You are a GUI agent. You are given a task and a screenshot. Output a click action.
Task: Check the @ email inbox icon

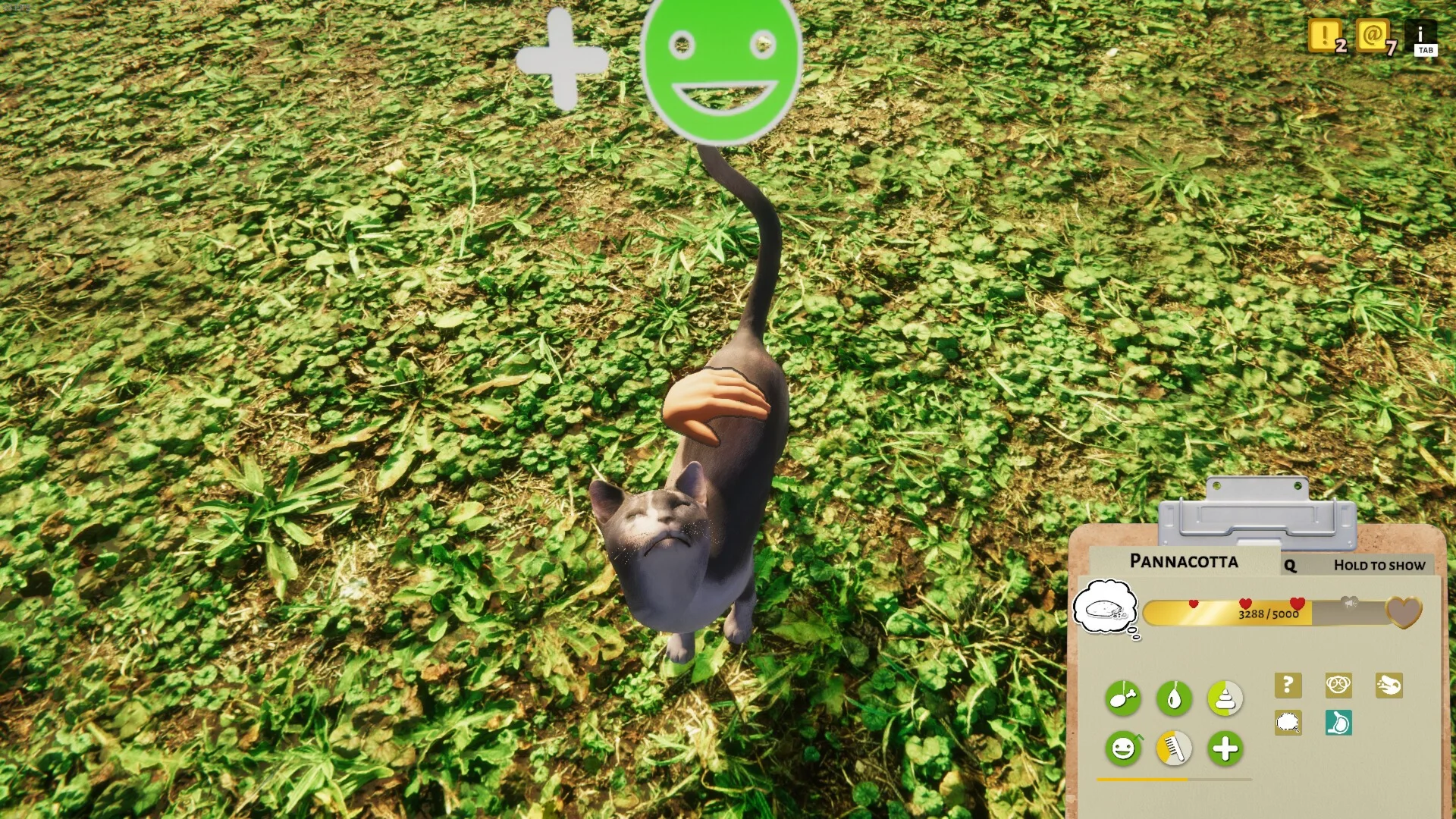[1373, 35]
